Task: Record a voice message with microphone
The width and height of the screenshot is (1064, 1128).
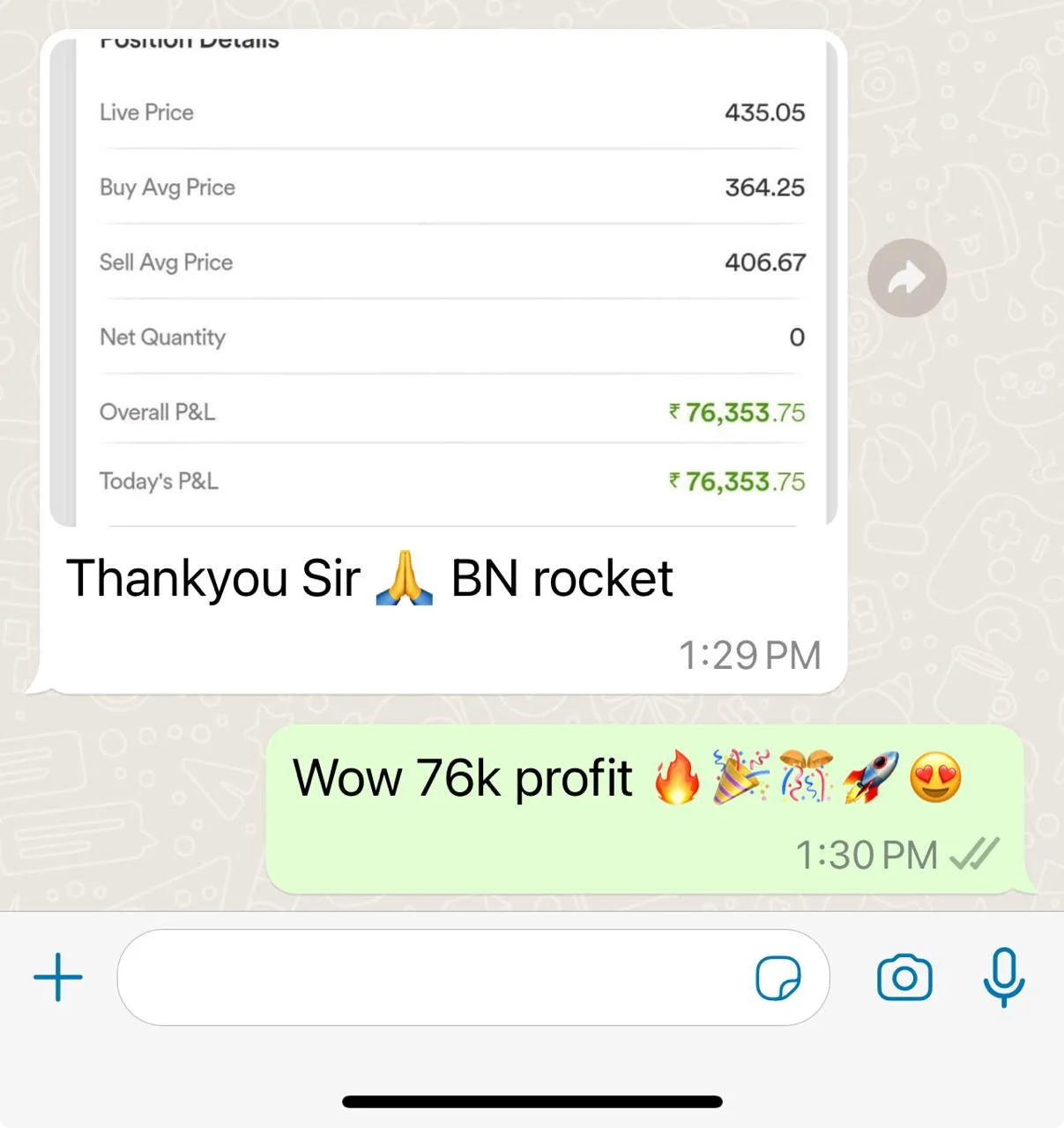Action: 1003,976
